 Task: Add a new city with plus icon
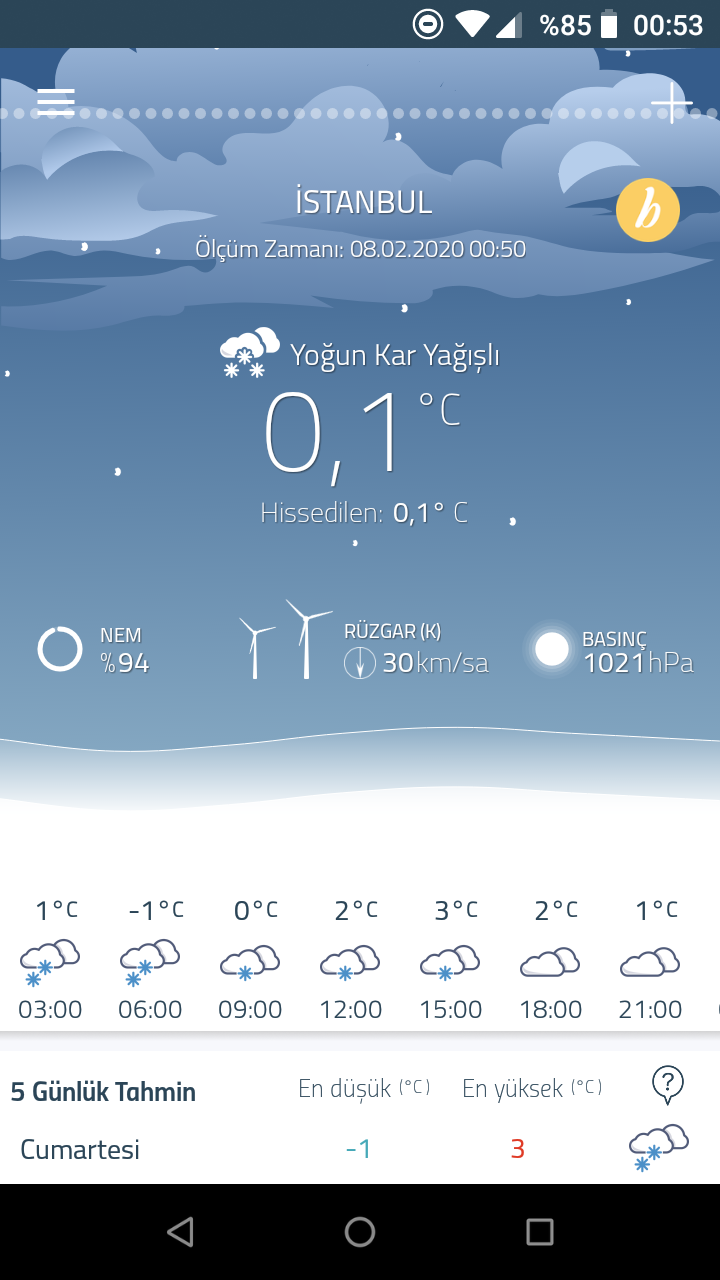[x=671, y=103]
